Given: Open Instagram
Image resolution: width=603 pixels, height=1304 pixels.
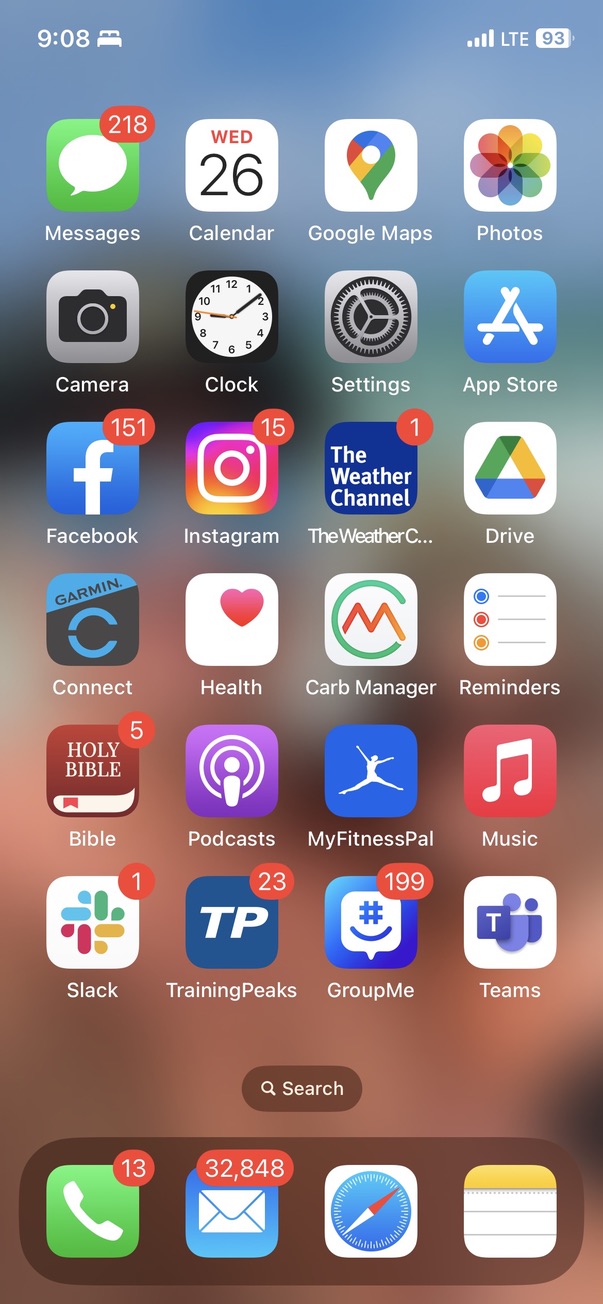Looking at the screenshot, I should coord(231,468).
